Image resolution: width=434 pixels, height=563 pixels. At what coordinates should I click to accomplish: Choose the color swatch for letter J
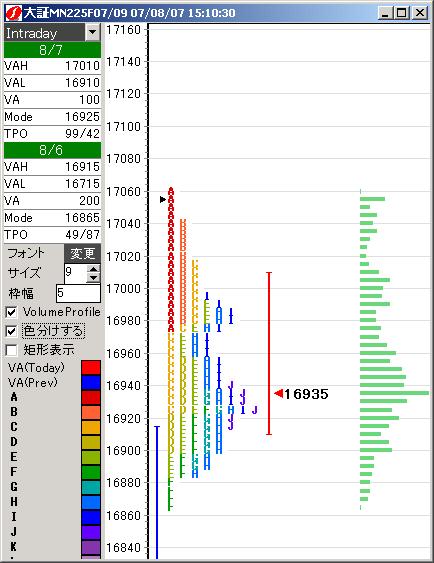91,532
